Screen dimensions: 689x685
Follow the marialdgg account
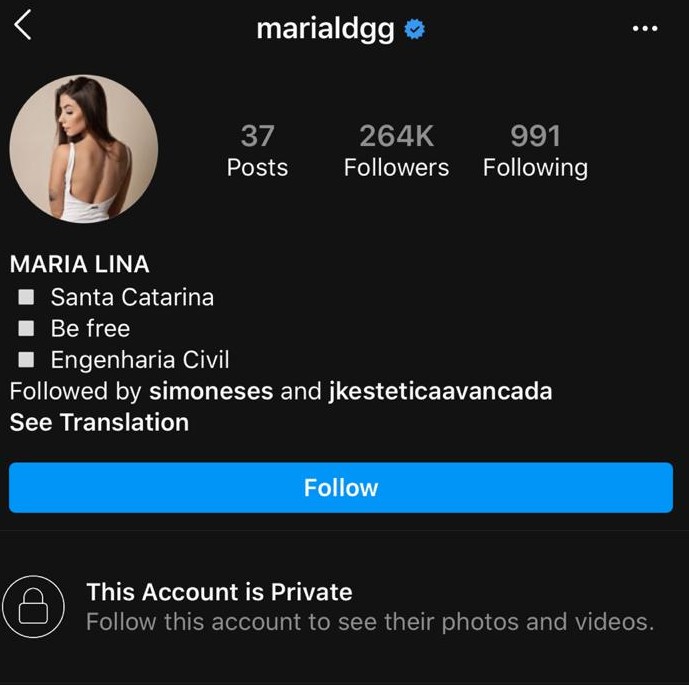click(x=341, y=488)
